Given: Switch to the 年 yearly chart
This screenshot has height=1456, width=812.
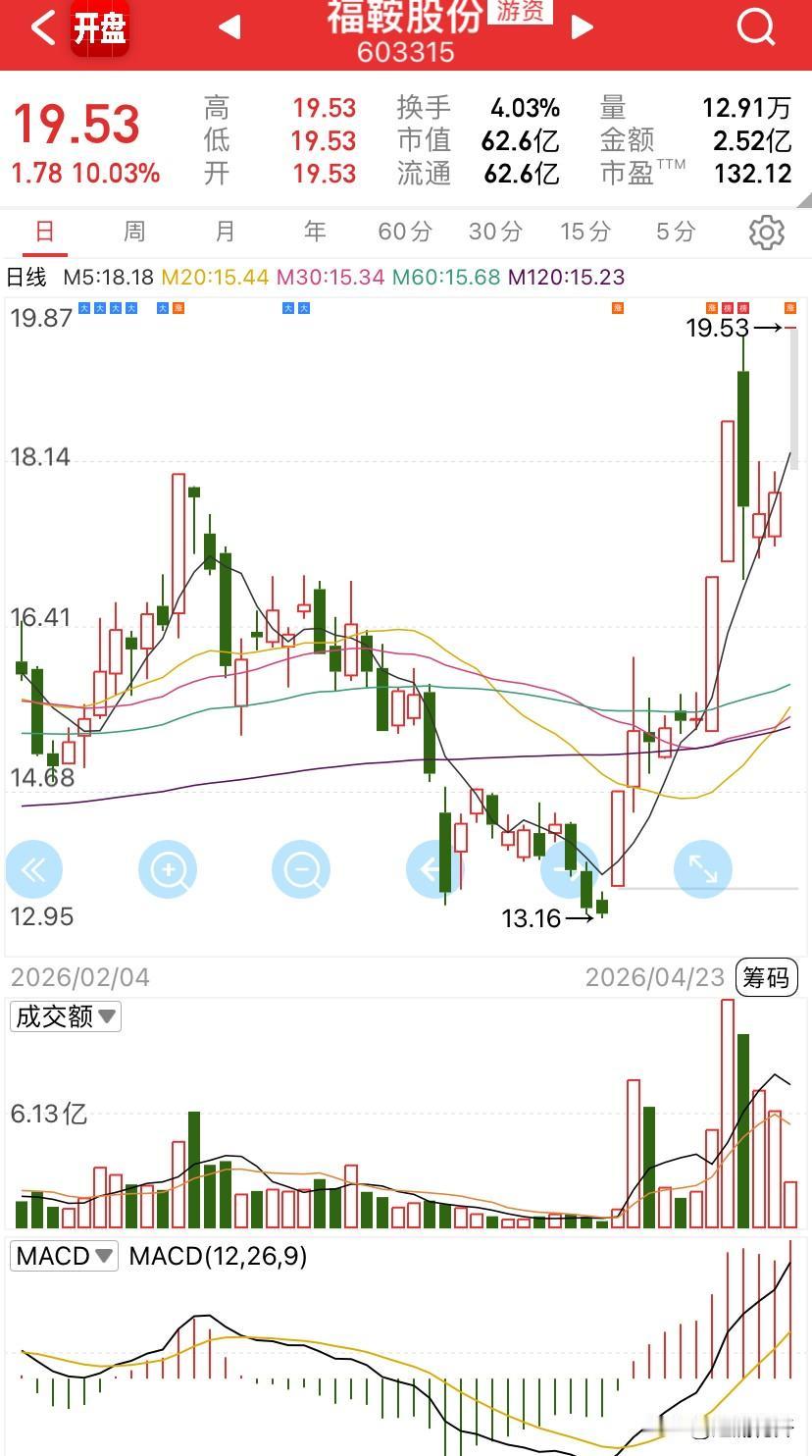Looking at the screenshot, I should pos(314,232).
